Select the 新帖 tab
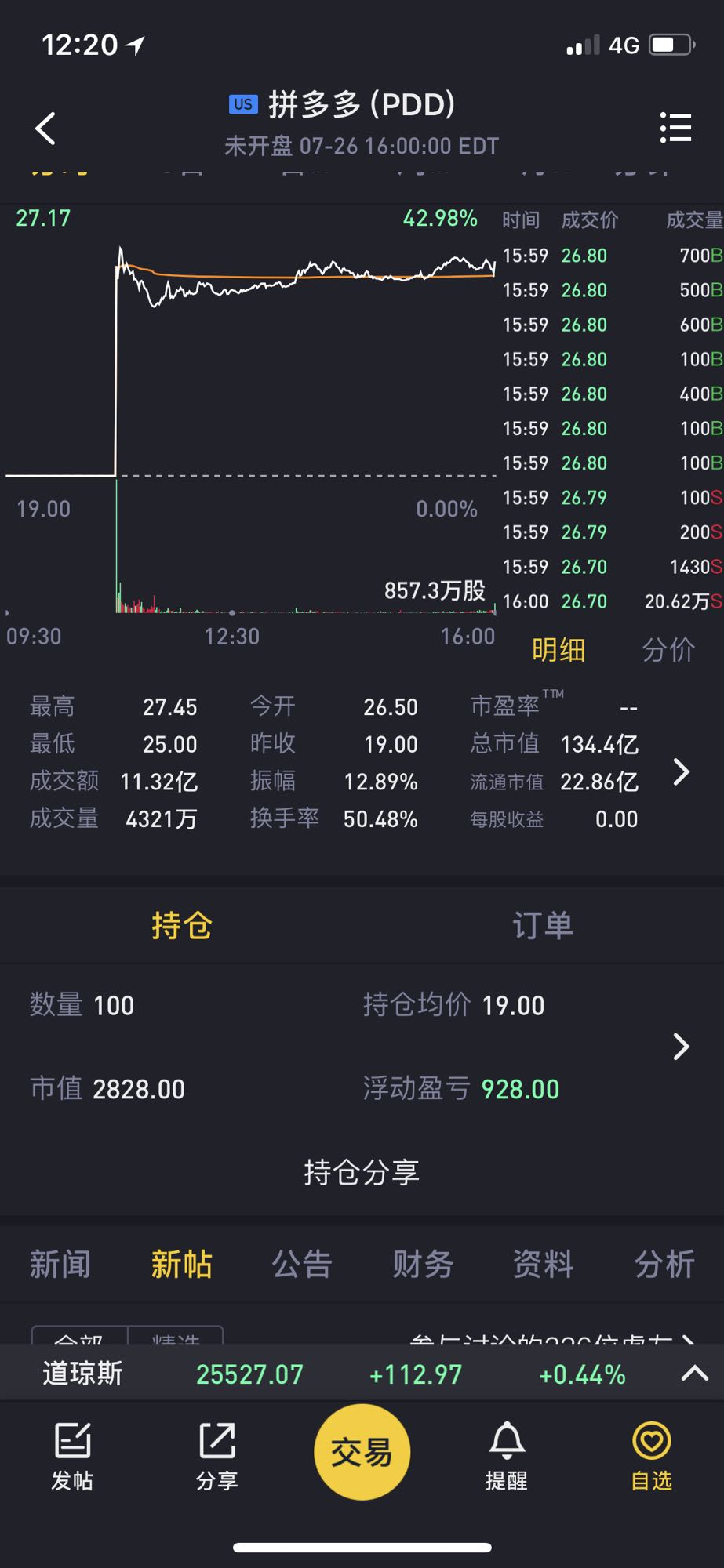This screenshot has width=724, height=1568. 181,1265
